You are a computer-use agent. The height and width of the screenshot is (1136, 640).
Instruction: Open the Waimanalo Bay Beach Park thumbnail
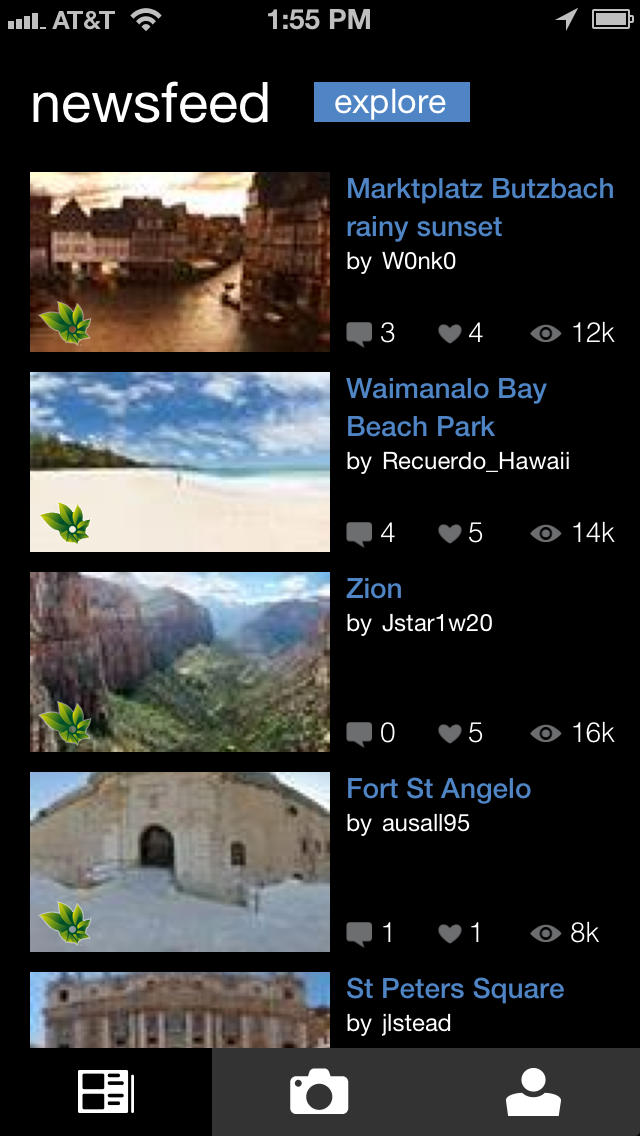(180, 462)
